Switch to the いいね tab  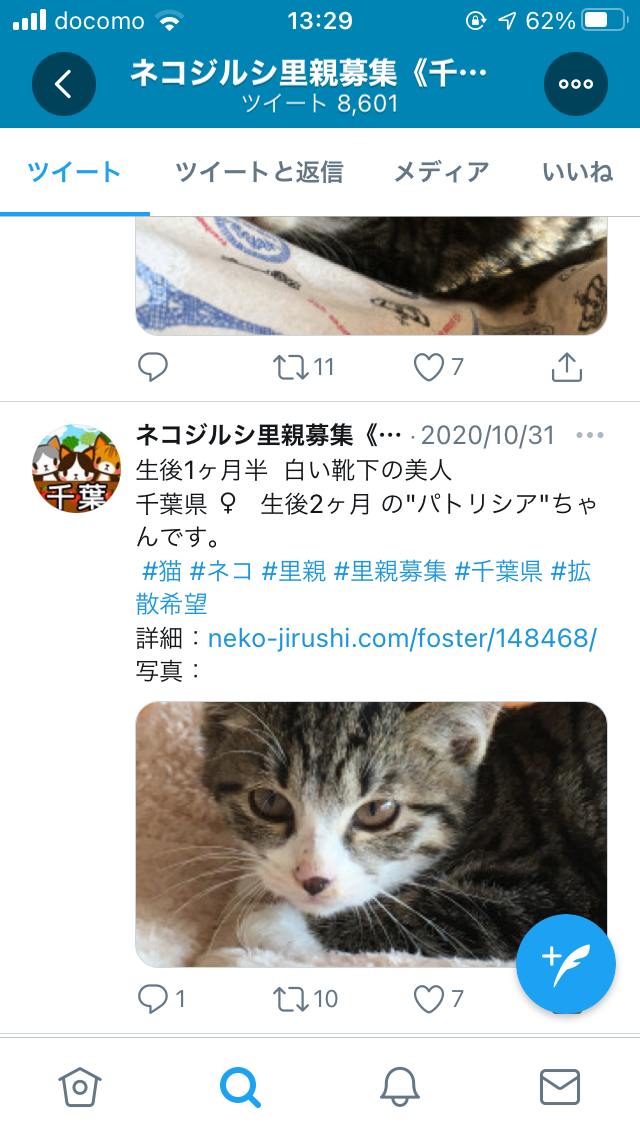[578, 172]
